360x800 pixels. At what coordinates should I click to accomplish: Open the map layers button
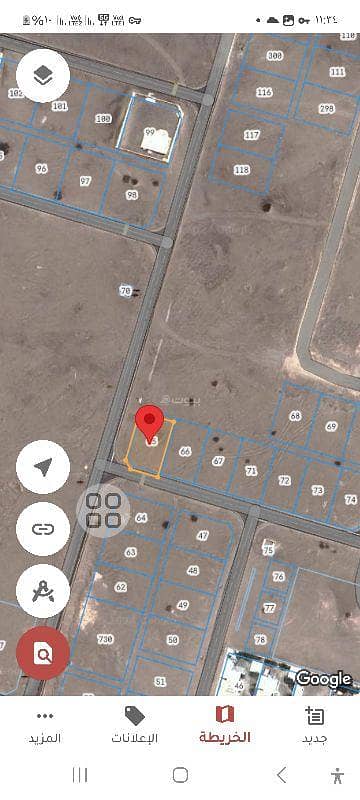(x=43, y=76)
